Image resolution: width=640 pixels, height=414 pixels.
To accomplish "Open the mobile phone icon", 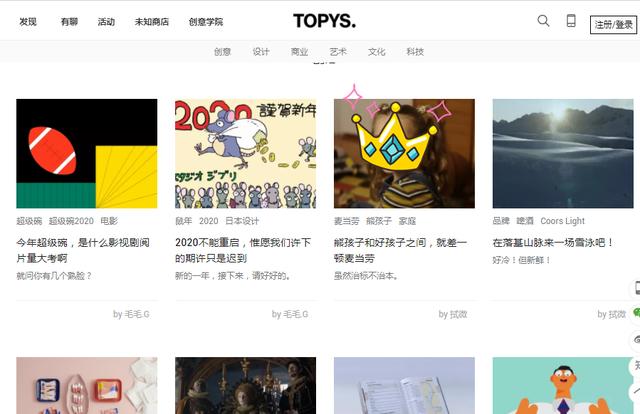I will tap(571, 21).
